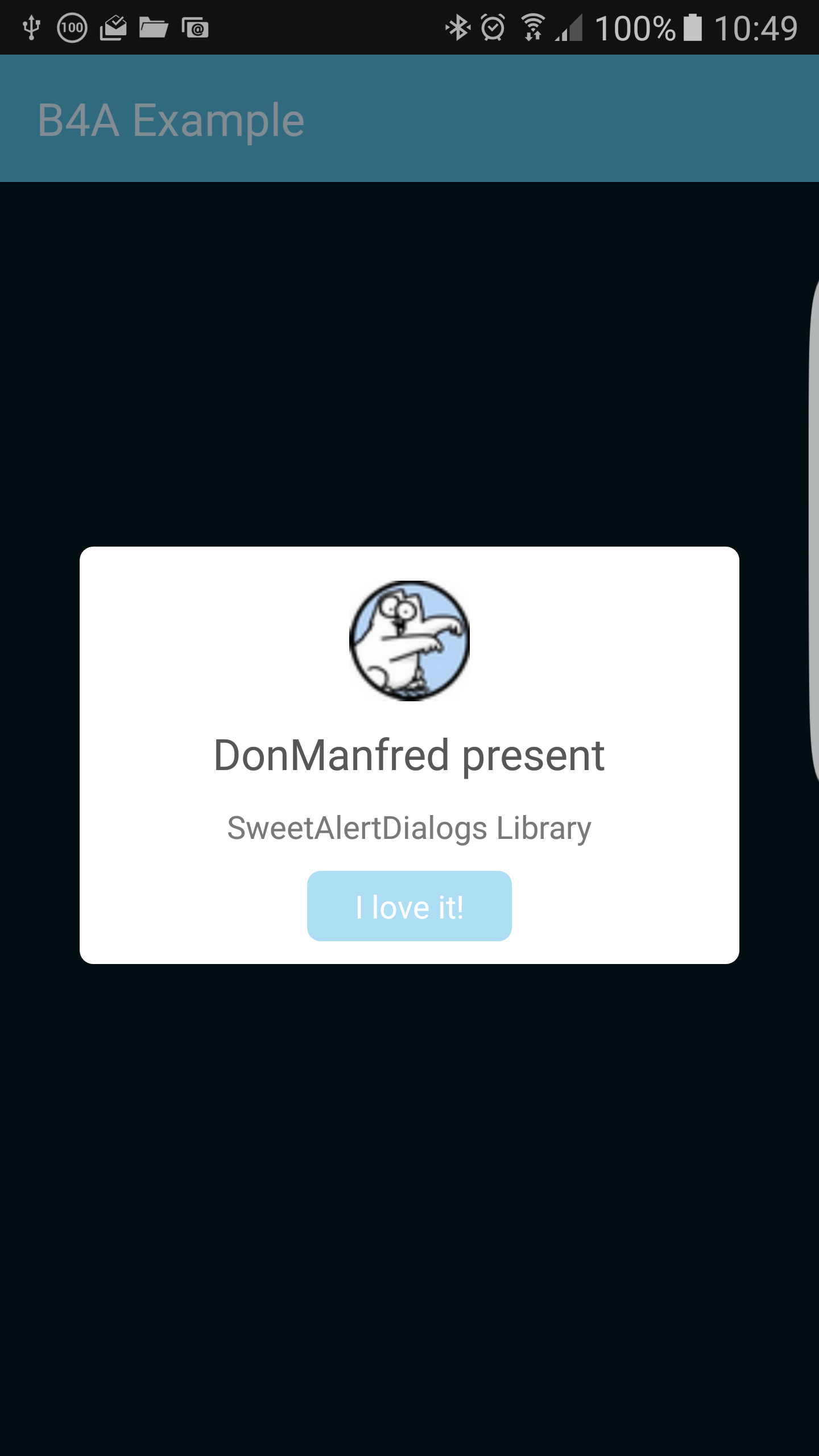
Task: Tap the 'I love it!' button
Action: point(409,905)
